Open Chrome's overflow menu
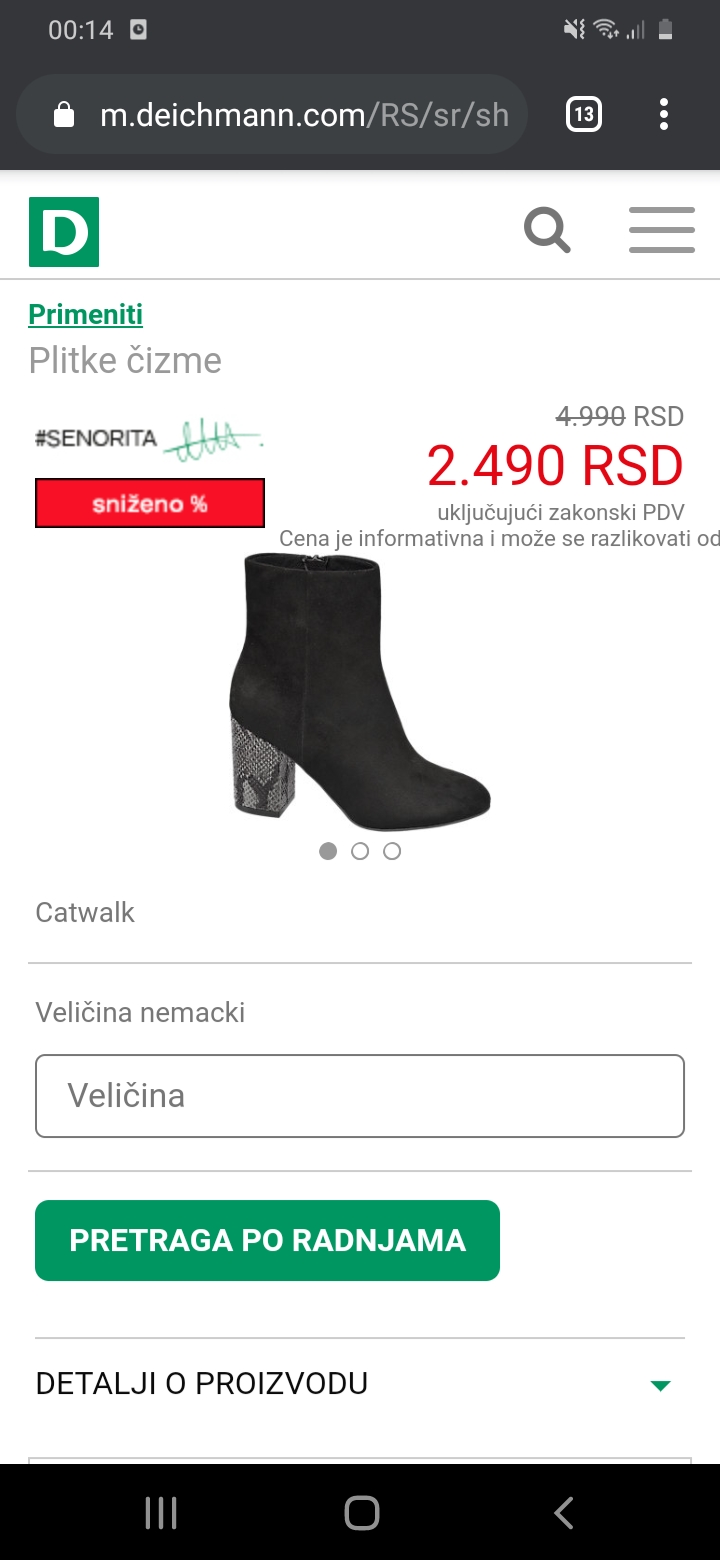720x1560 pixels. coord(664,115)
